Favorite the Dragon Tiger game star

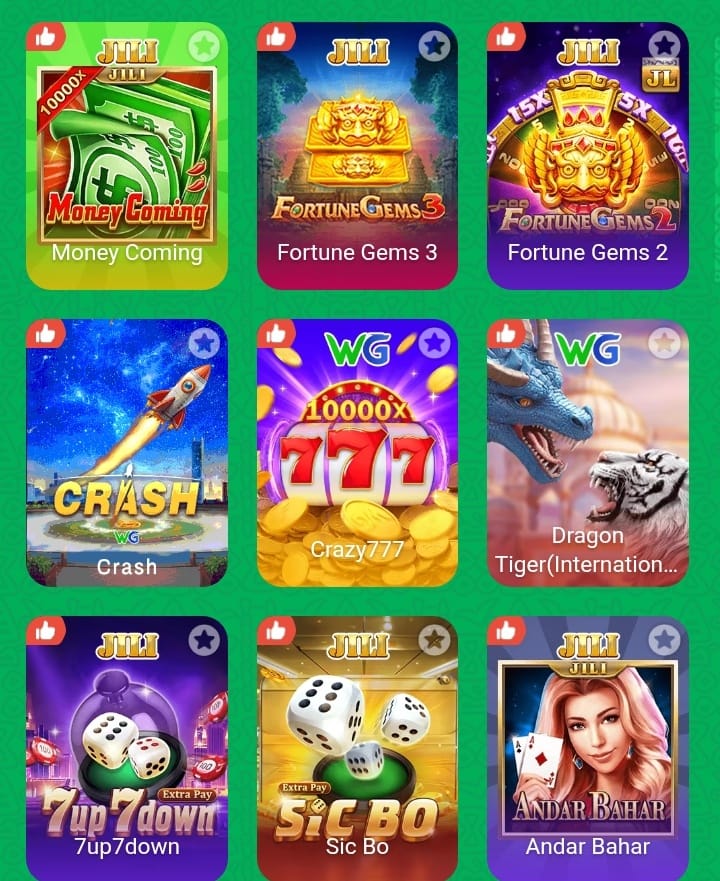pos(664,343)
